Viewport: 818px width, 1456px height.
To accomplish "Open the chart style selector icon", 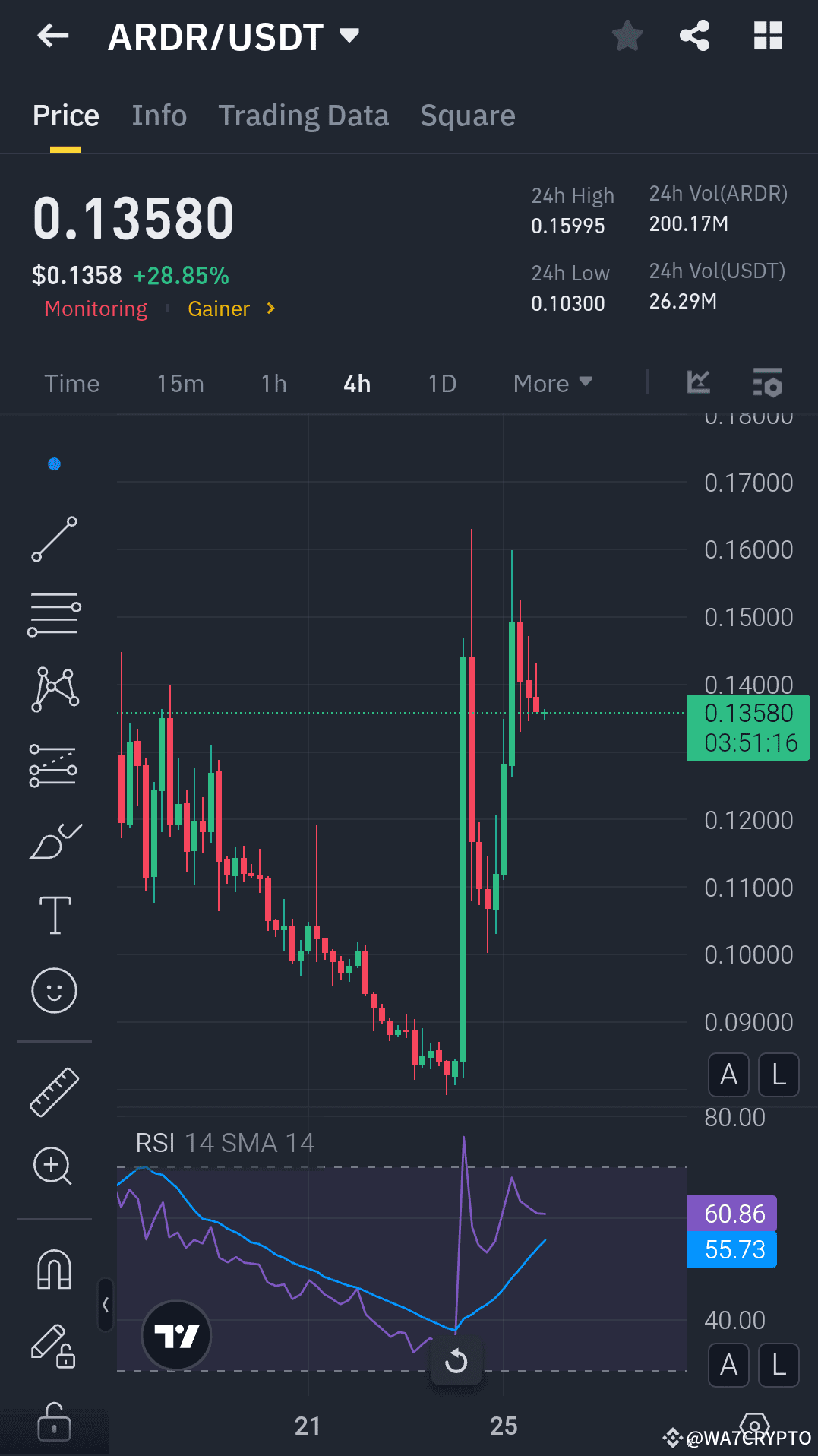I will coord(698,383).
